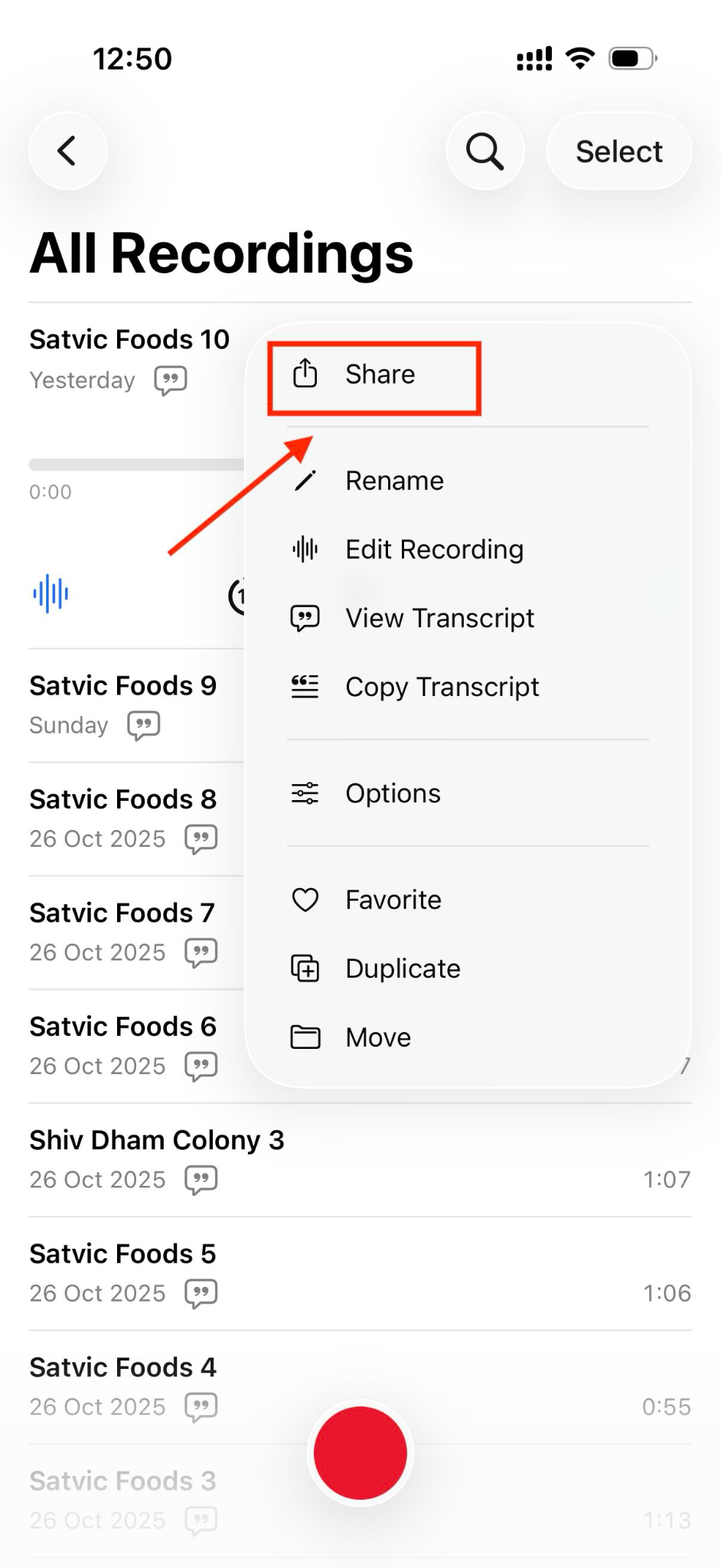This screenshot has width=721, height=1568.
Task: Click the Rename pencil icon
Action: pyautogui.click(x=305, y=480)
